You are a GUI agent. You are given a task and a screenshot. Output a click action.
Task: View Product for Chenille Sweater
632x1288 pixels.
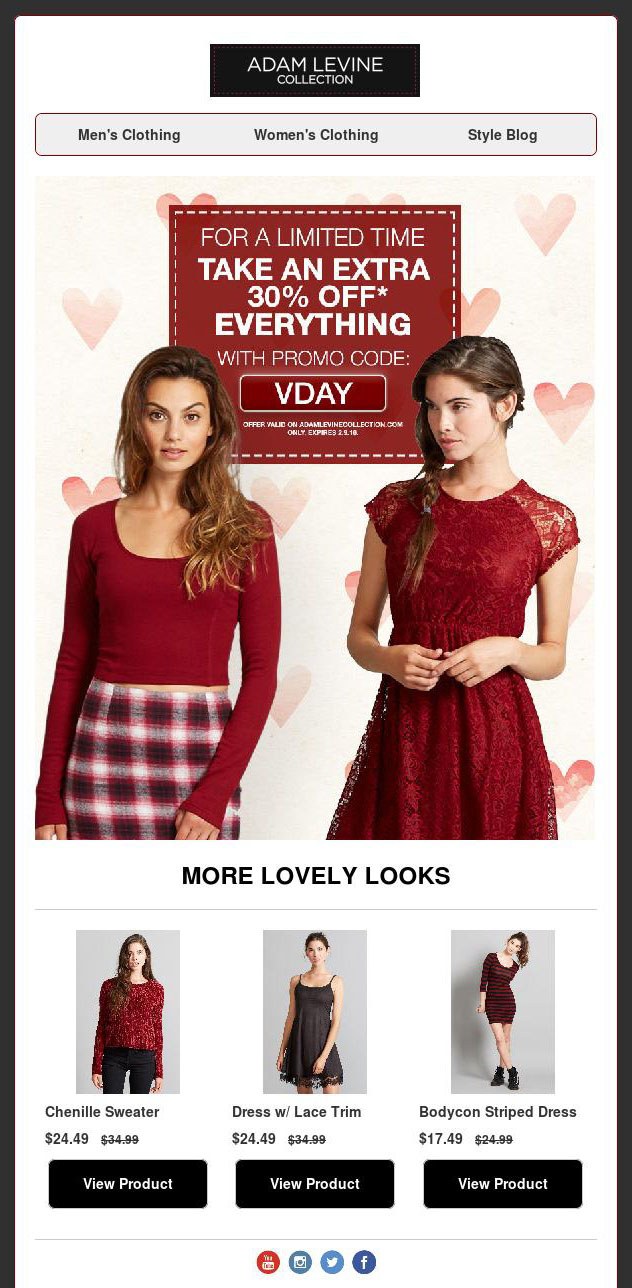tap(128, 1184)
